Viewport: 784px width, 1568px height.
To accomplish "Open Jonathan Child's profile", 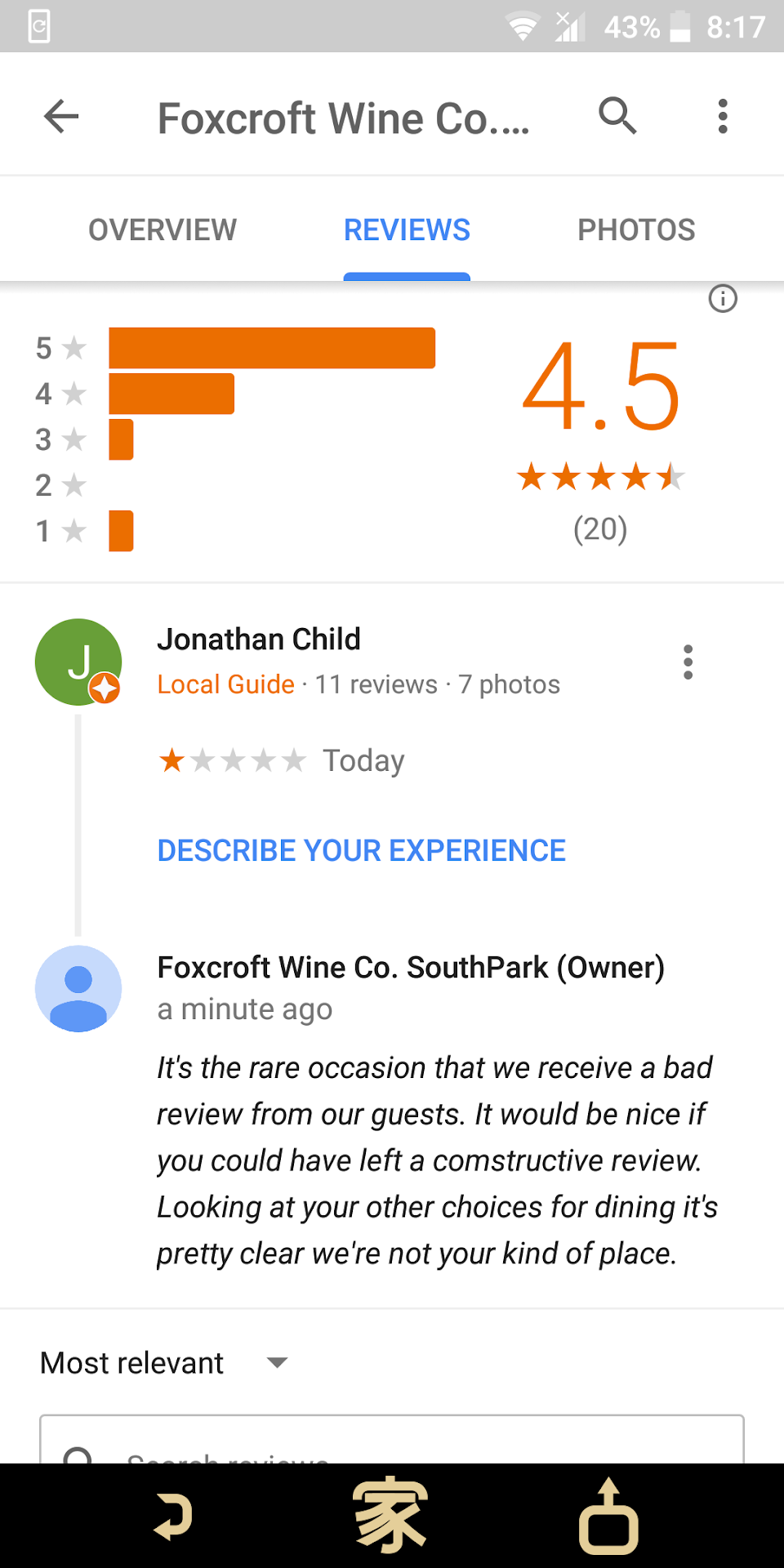I will 78,661.
